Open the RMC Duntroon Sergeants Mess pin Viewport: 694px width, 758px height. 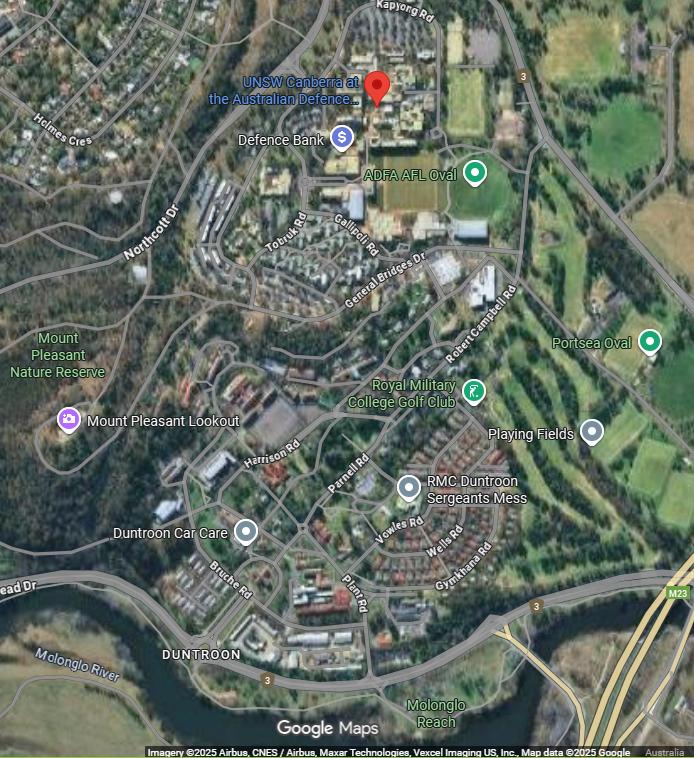click(408, 488)
